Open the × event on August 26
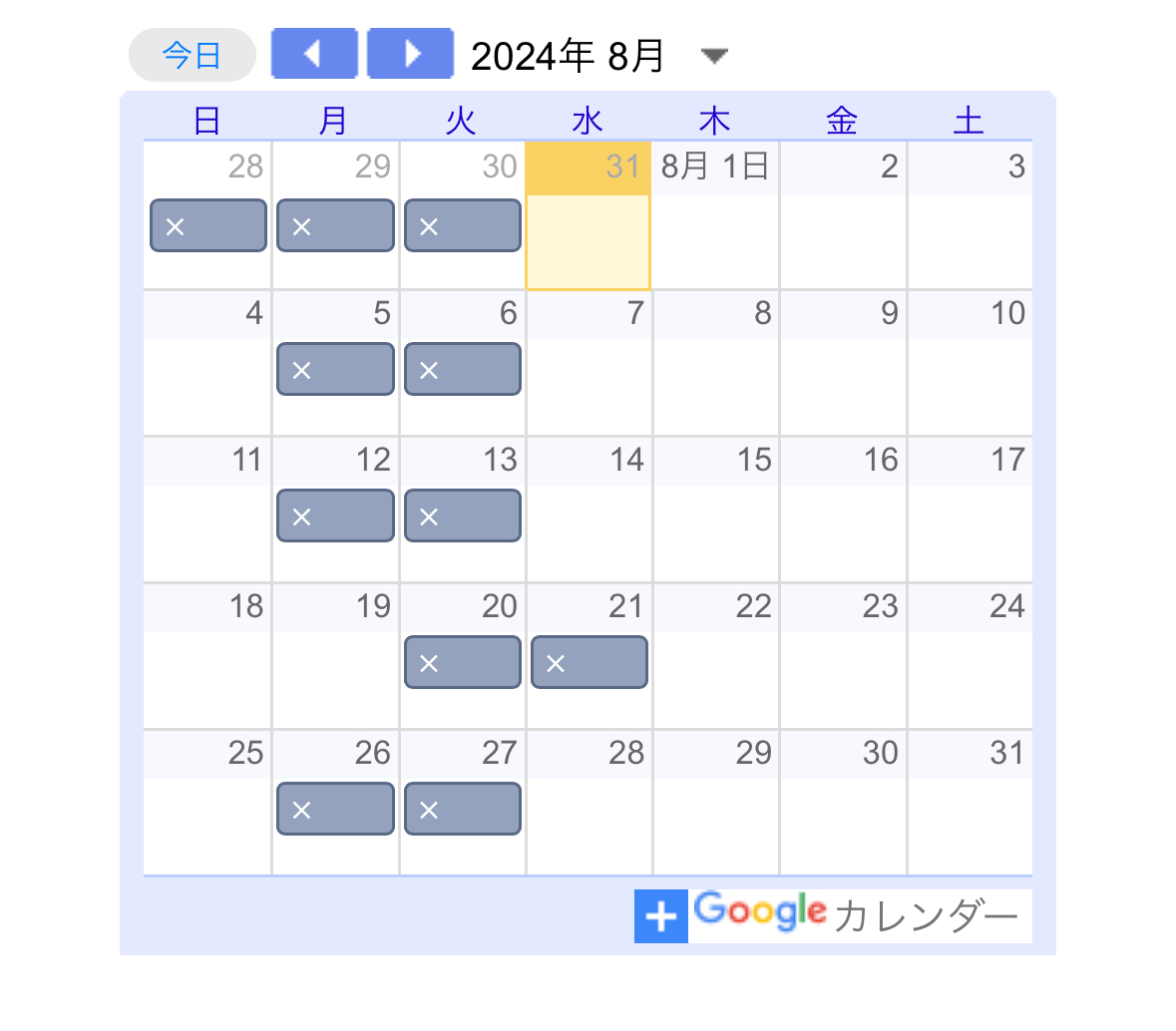Viewport: 1176px width, 1031px height. [x=335, y=810]
